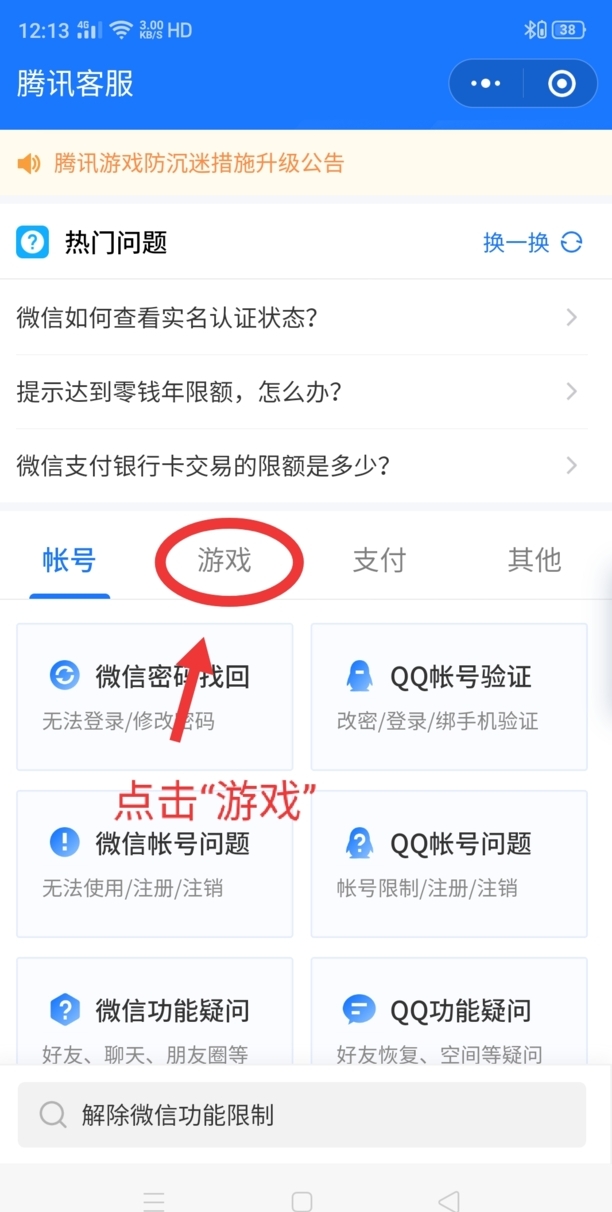This screenshot has height=1212, width=612.
Task: Open the 微信帐号问题 card
Action: [x=154, y=863]
